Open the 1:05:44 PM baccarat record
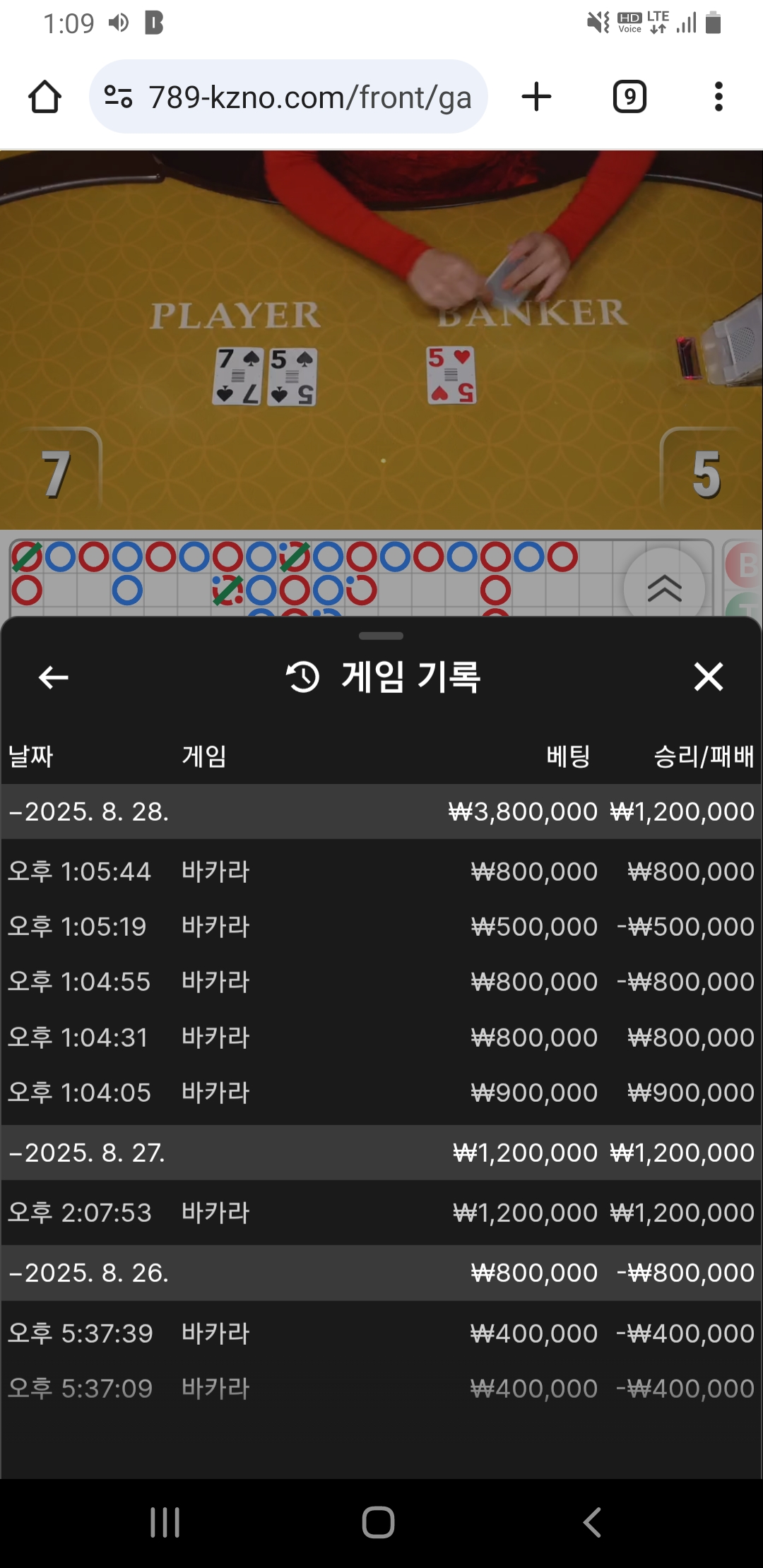 [x=381, y=872]
